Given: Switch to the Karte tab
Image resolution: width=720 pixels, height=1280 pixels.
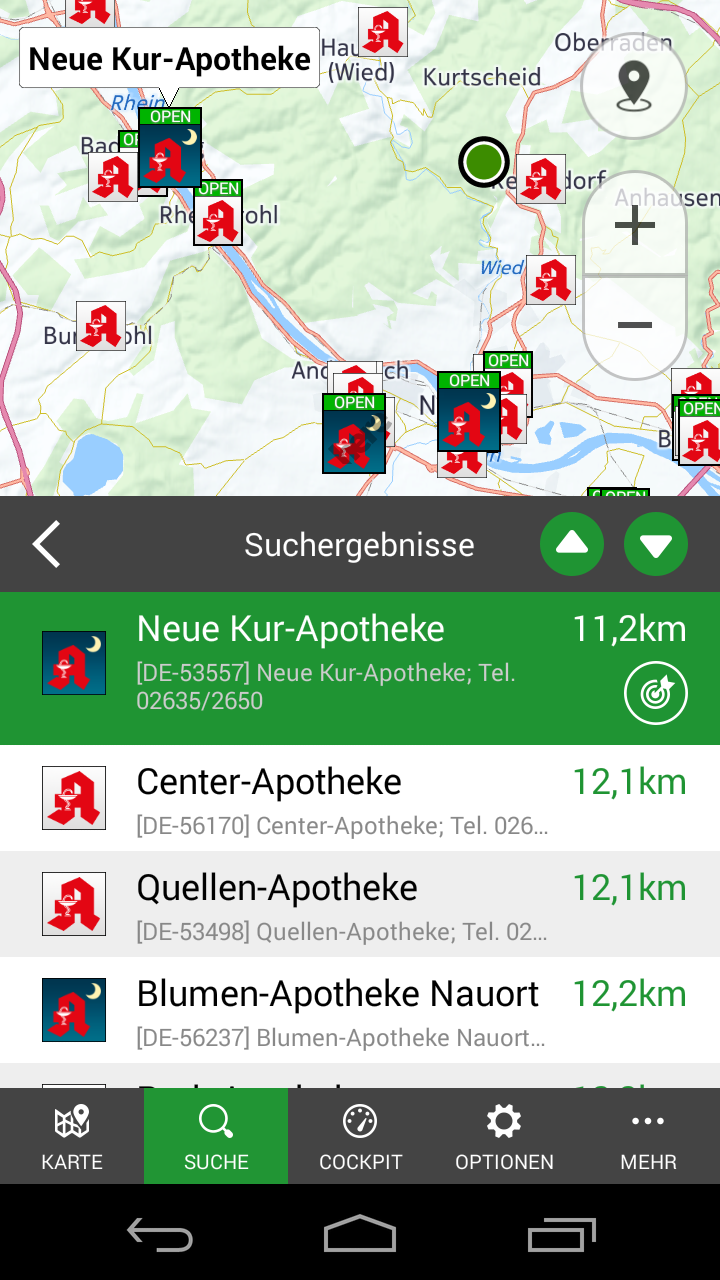Looking at the screenshot, I should click(x=72, y=1136).
